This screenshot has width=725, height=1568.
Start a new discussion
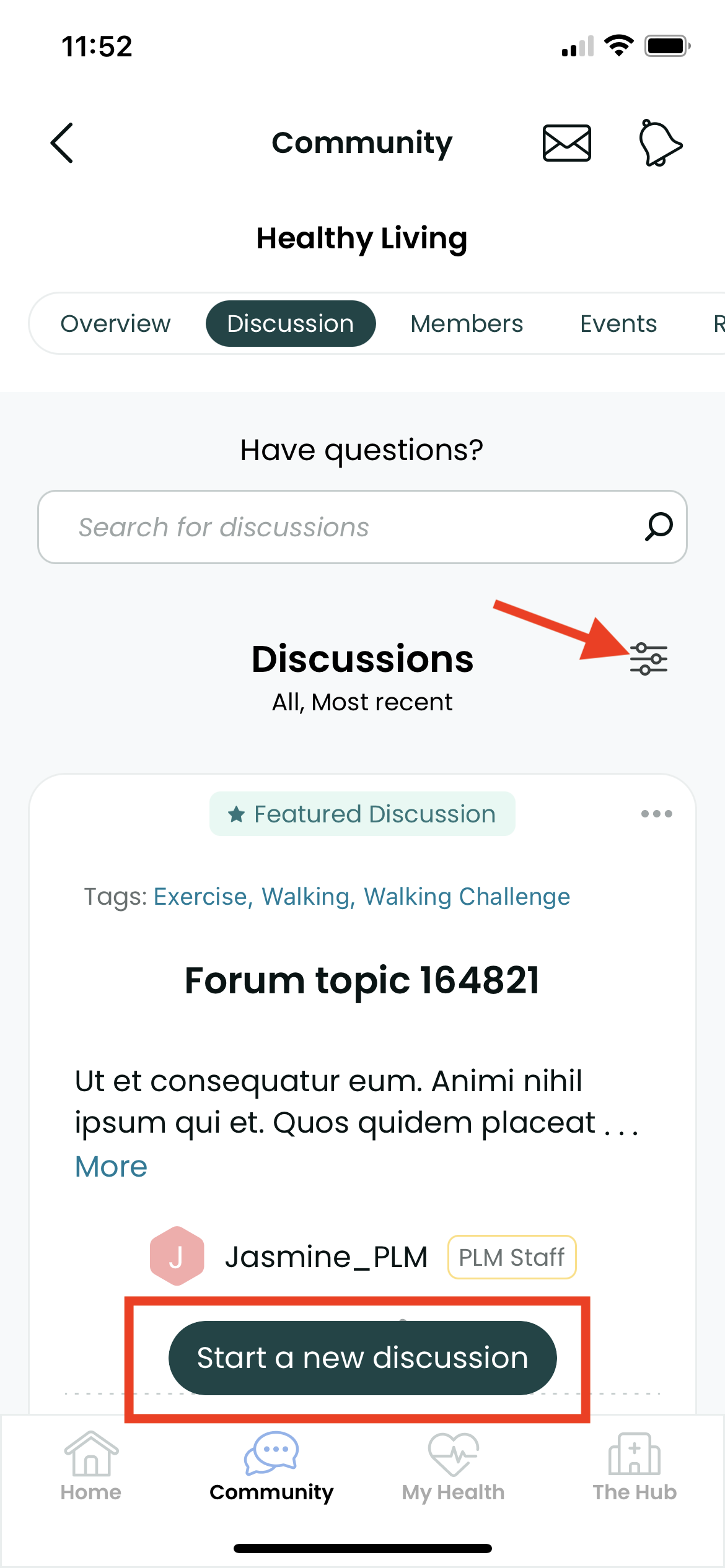tap(362, 1358)
